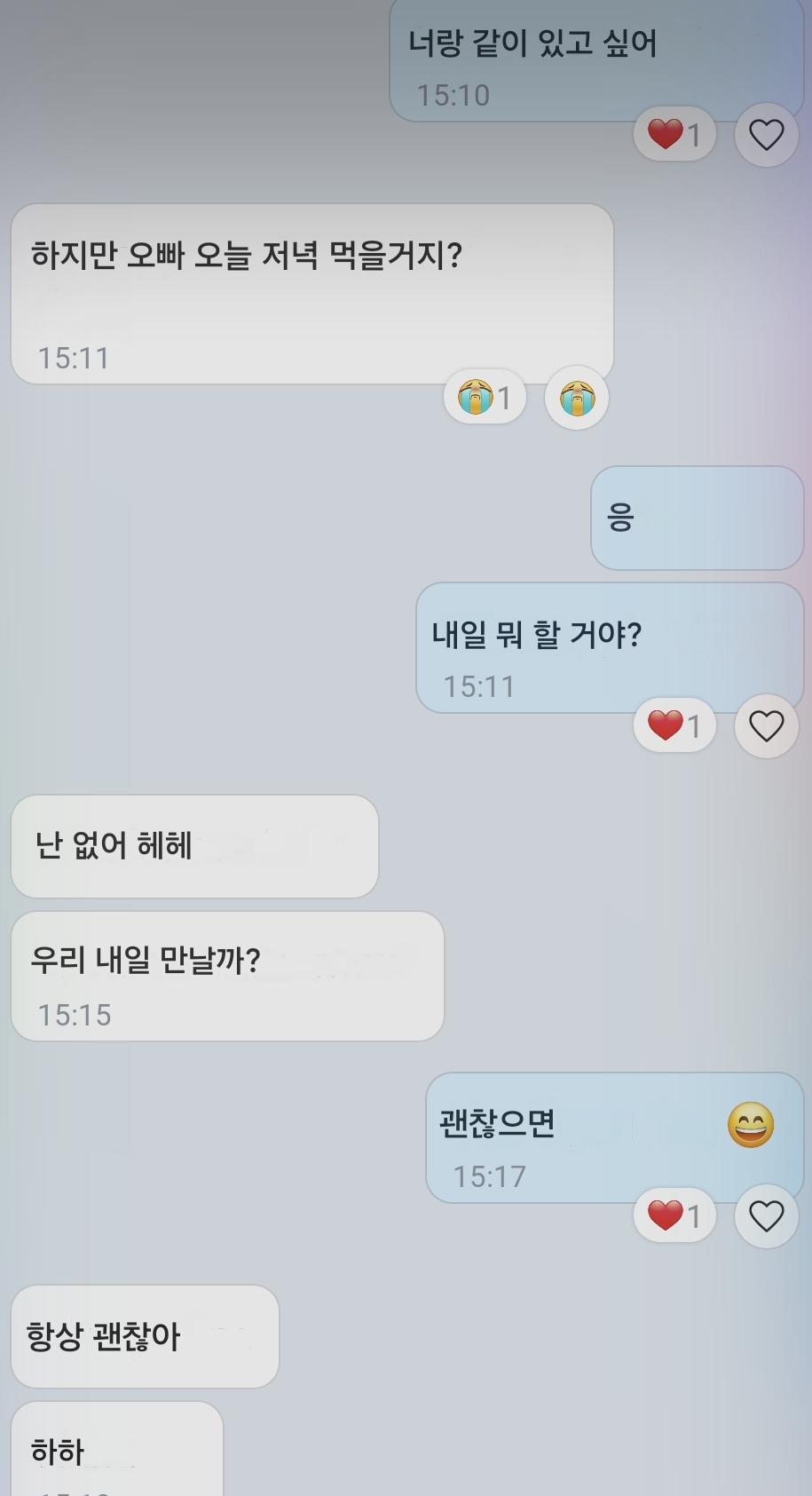The width and height of the screenshot is (812, 1496).
Task: Tap heart outline next to '내일 뭐 할 거야?'
Action: point(766,726)
